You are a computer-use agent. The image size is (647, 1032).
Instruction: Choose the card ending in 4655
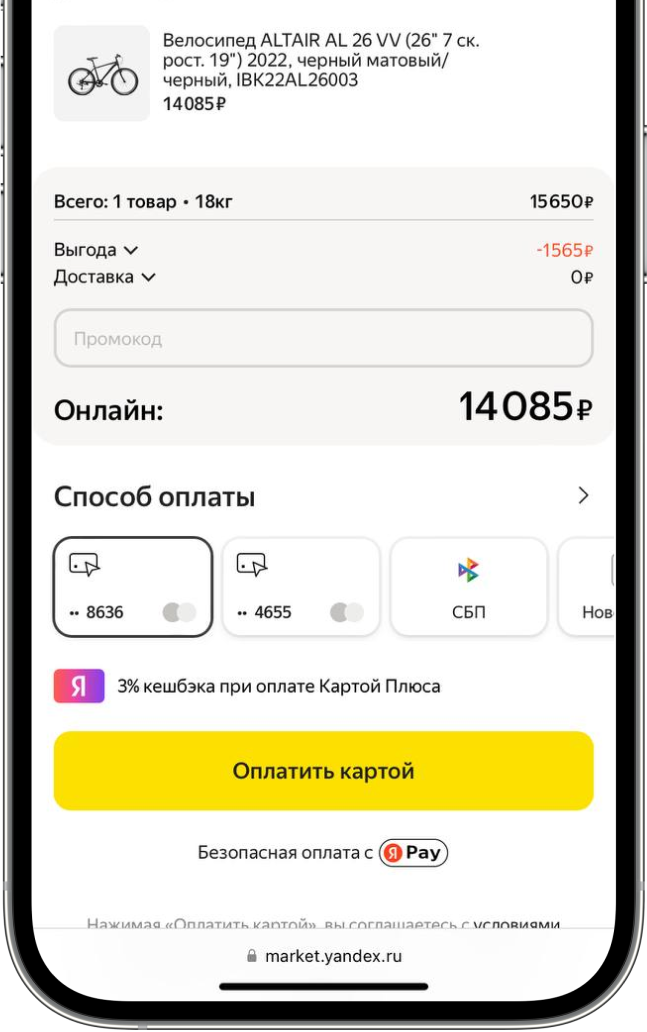tap(300, 587)
